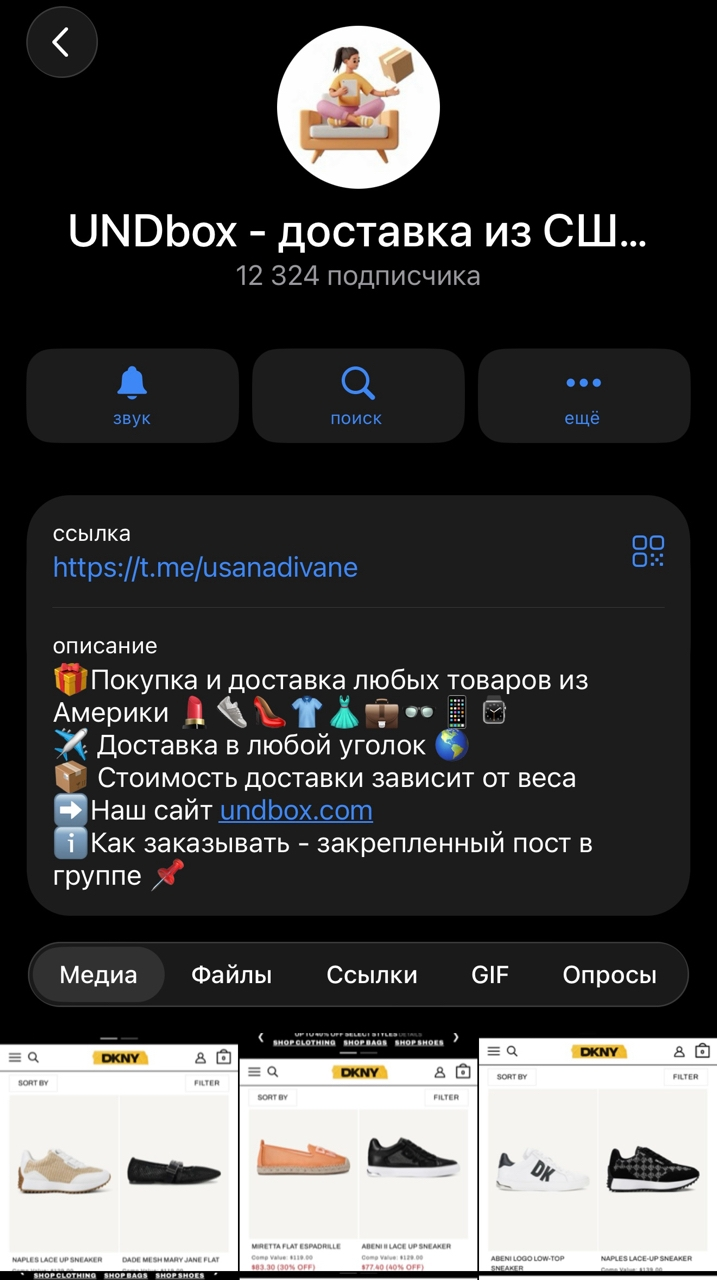Switch to the Файлы tab
Image resolution: width=717 pixels, height=1280 pixels.
point(231,975)
